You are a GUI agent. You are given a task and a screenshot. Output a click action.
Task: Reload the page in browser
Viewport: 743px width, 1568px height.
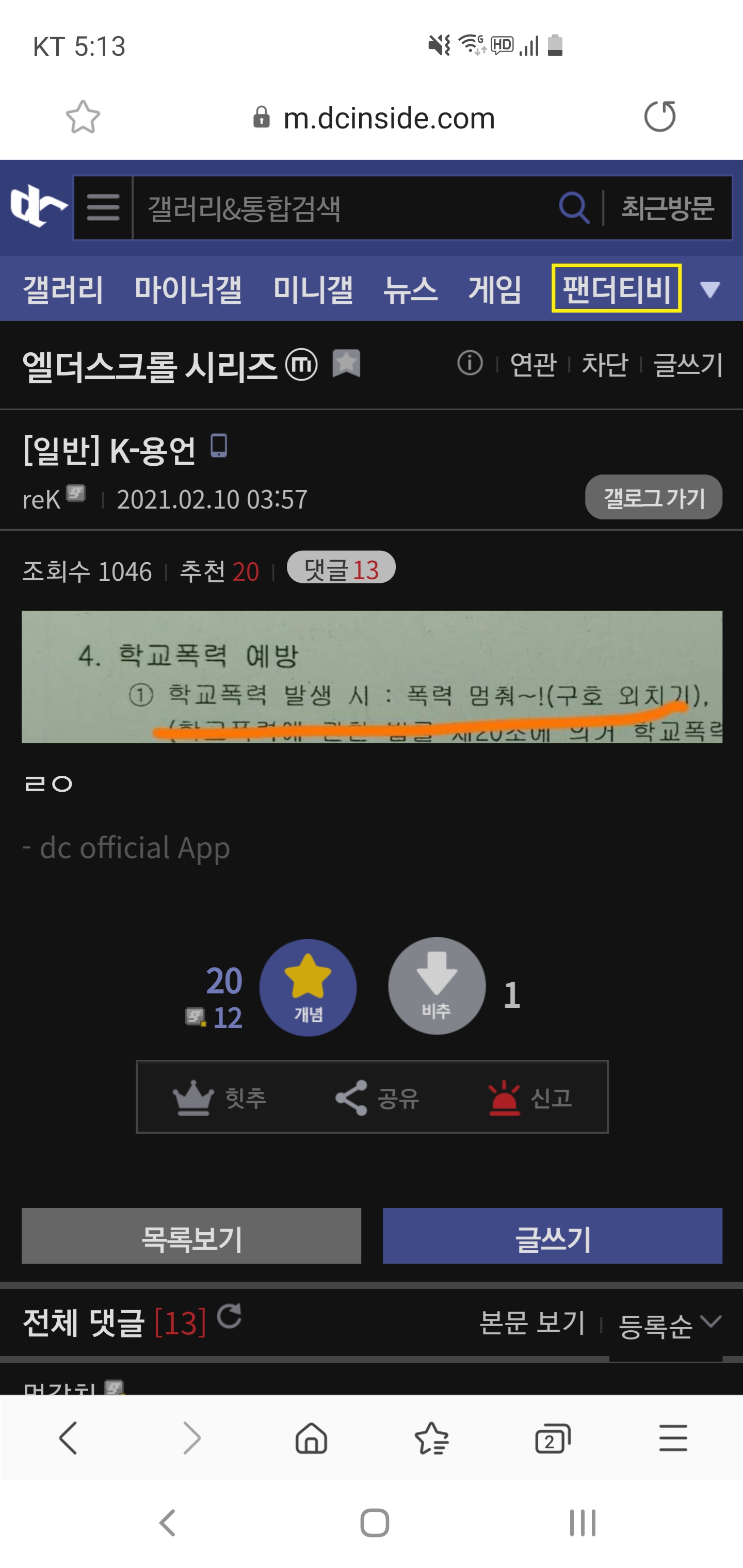(659, 116)
